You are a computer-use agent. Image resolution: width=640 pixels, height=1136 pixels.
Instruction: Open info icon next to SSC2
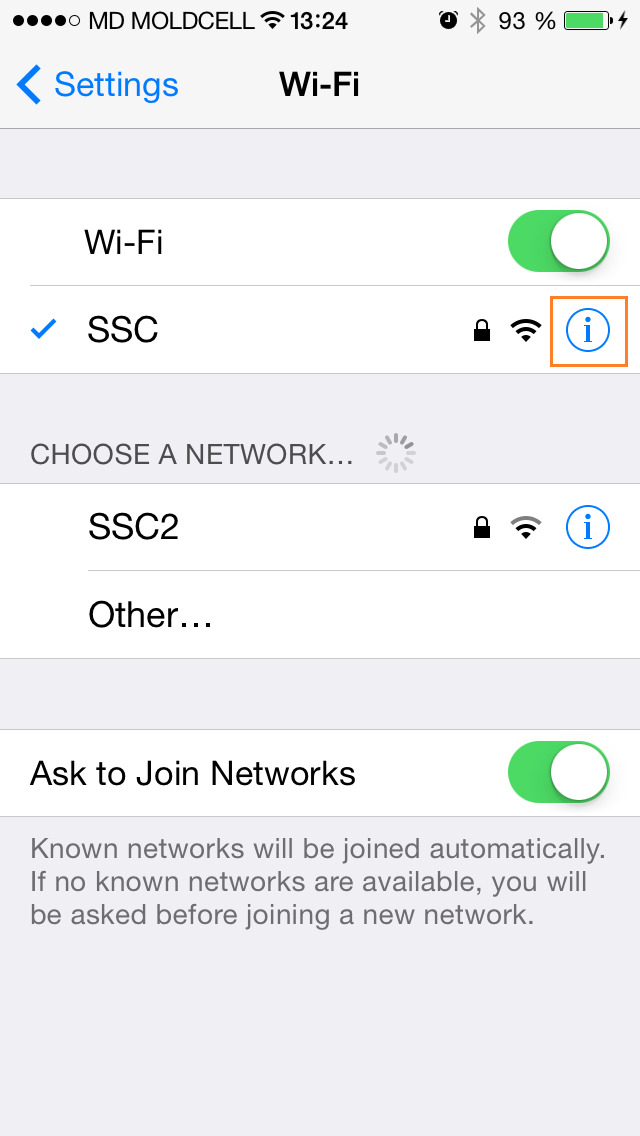click(588, 527)
